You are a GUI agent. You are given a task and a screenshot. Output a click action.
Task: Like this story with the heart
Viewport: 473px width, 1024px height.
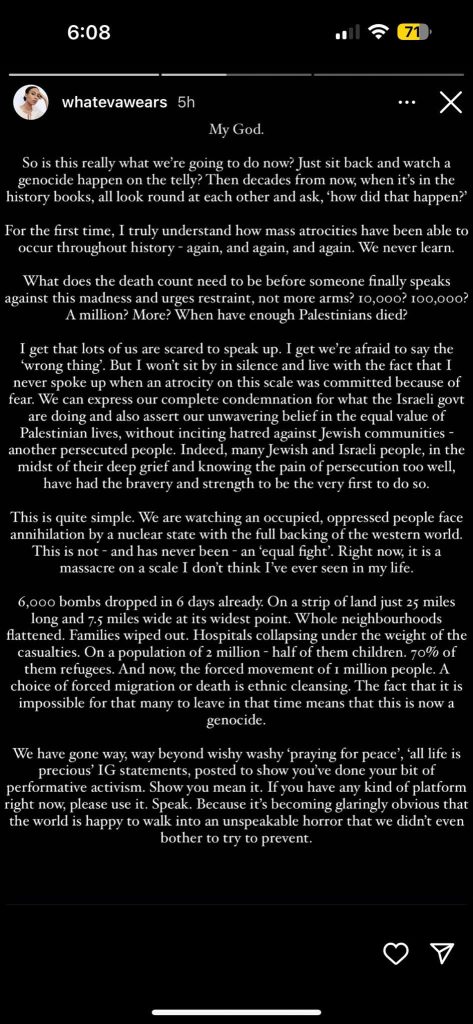tap(396, 953)
